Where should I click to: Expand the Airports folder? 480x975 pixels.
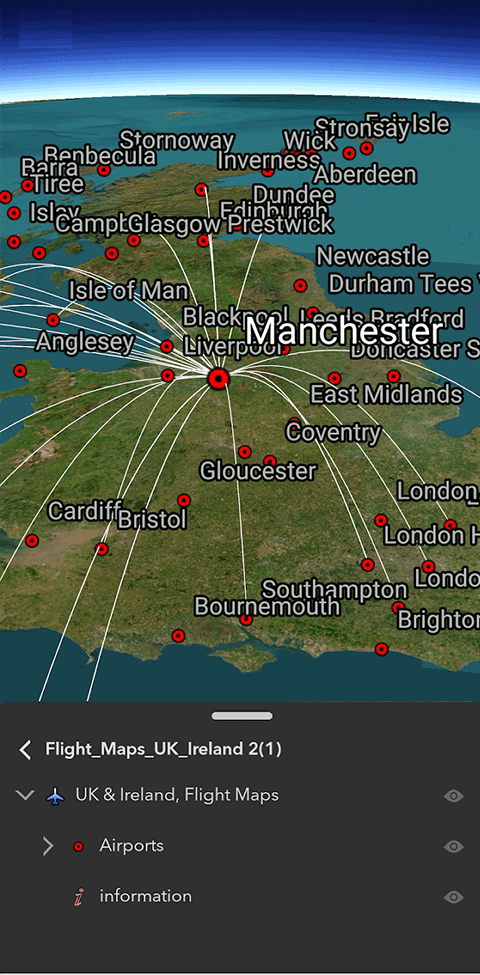pos(48,846)
